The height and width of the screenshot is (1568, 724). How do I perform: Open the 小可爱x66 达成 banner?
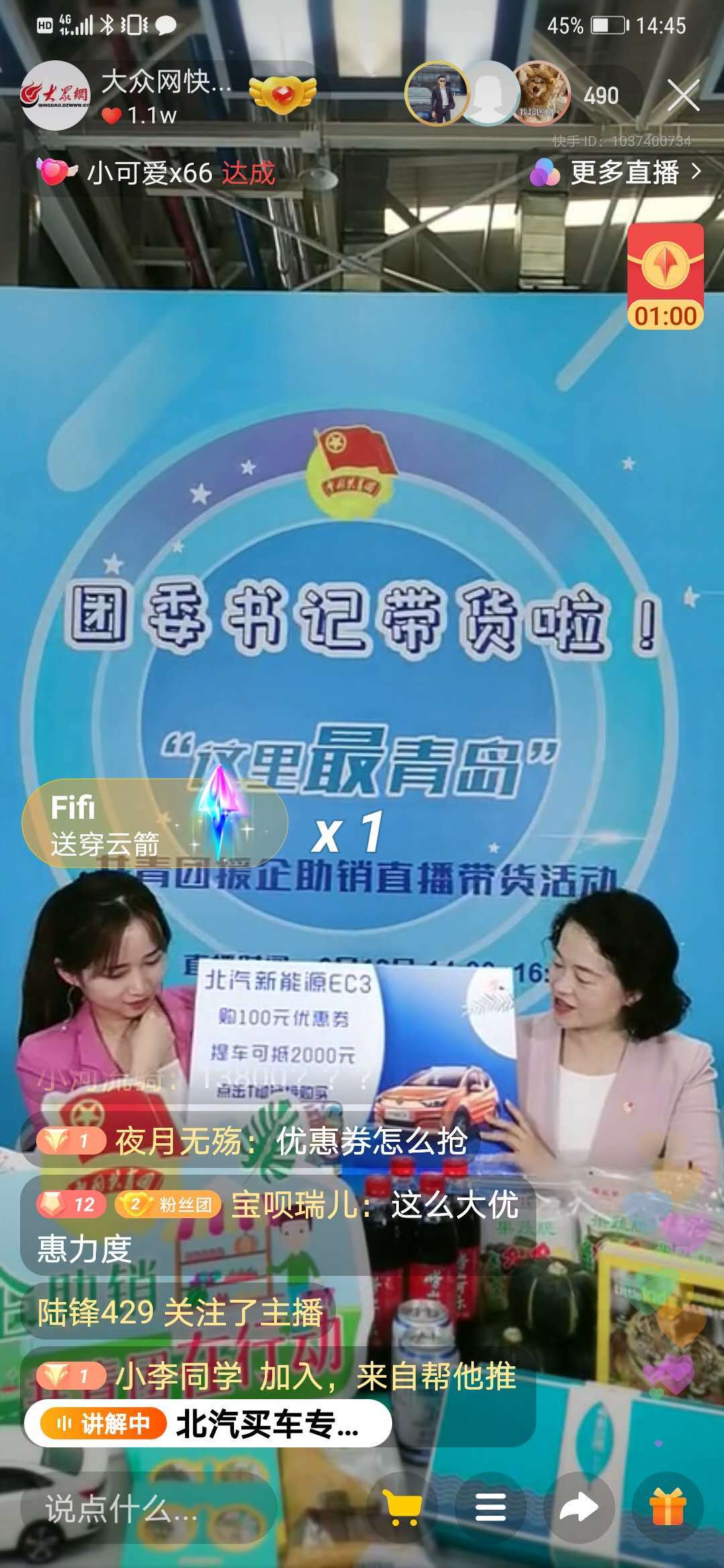158,173
